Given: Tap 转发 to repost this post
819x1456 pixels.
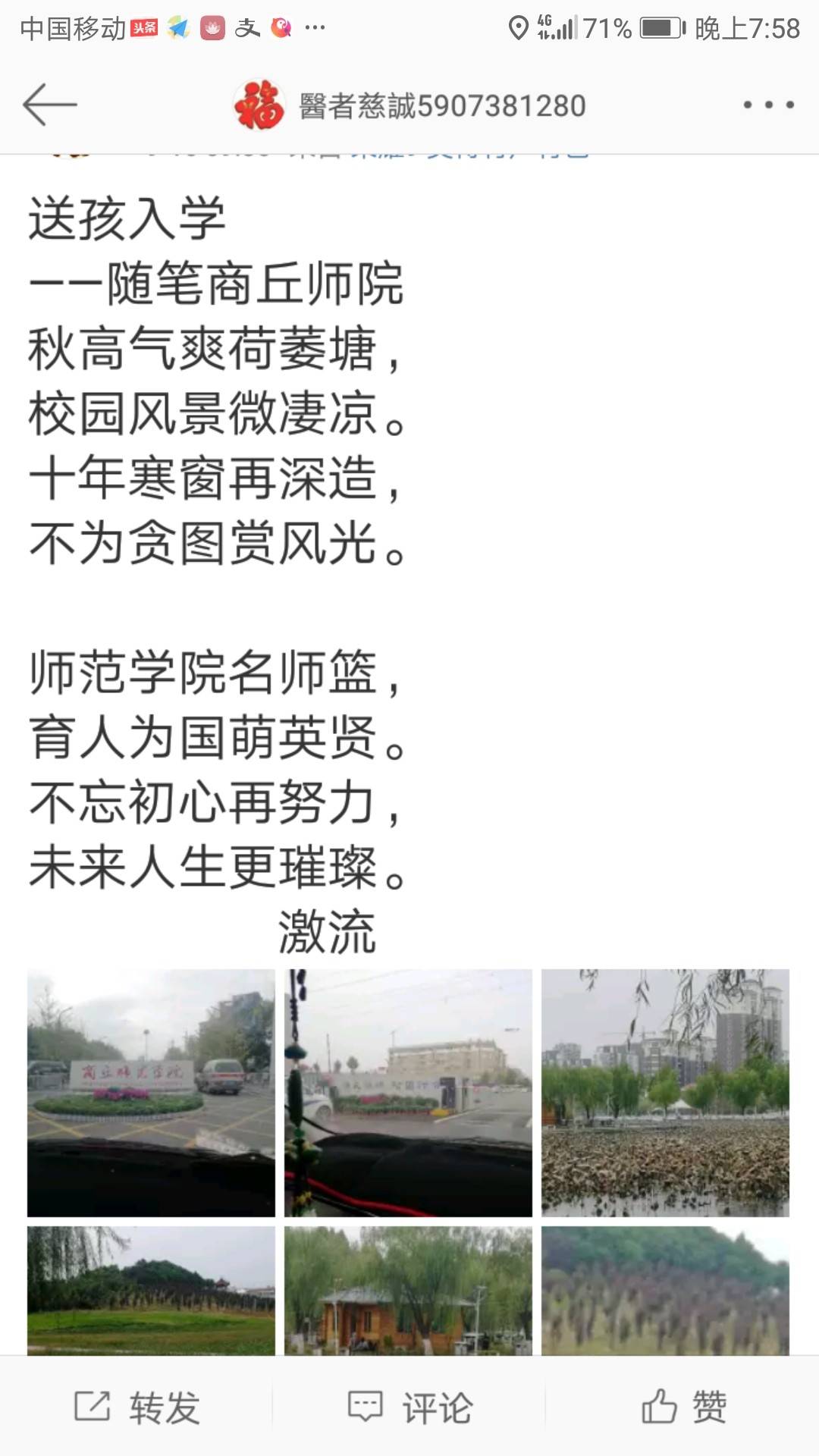Looking at the screenshot, I should click(x=137, y=1407).
